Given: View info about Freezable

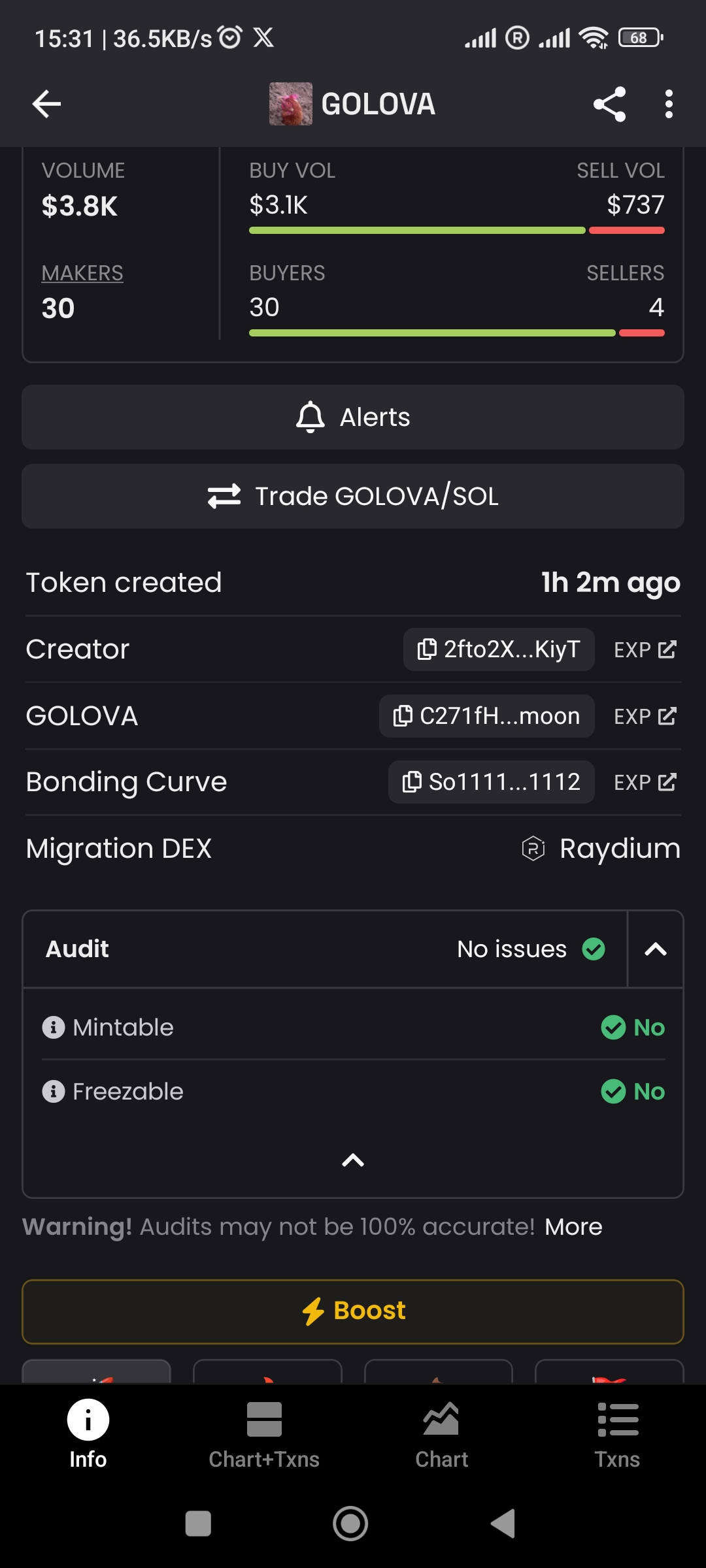Looking at the screenshot, I should 54,1091.
